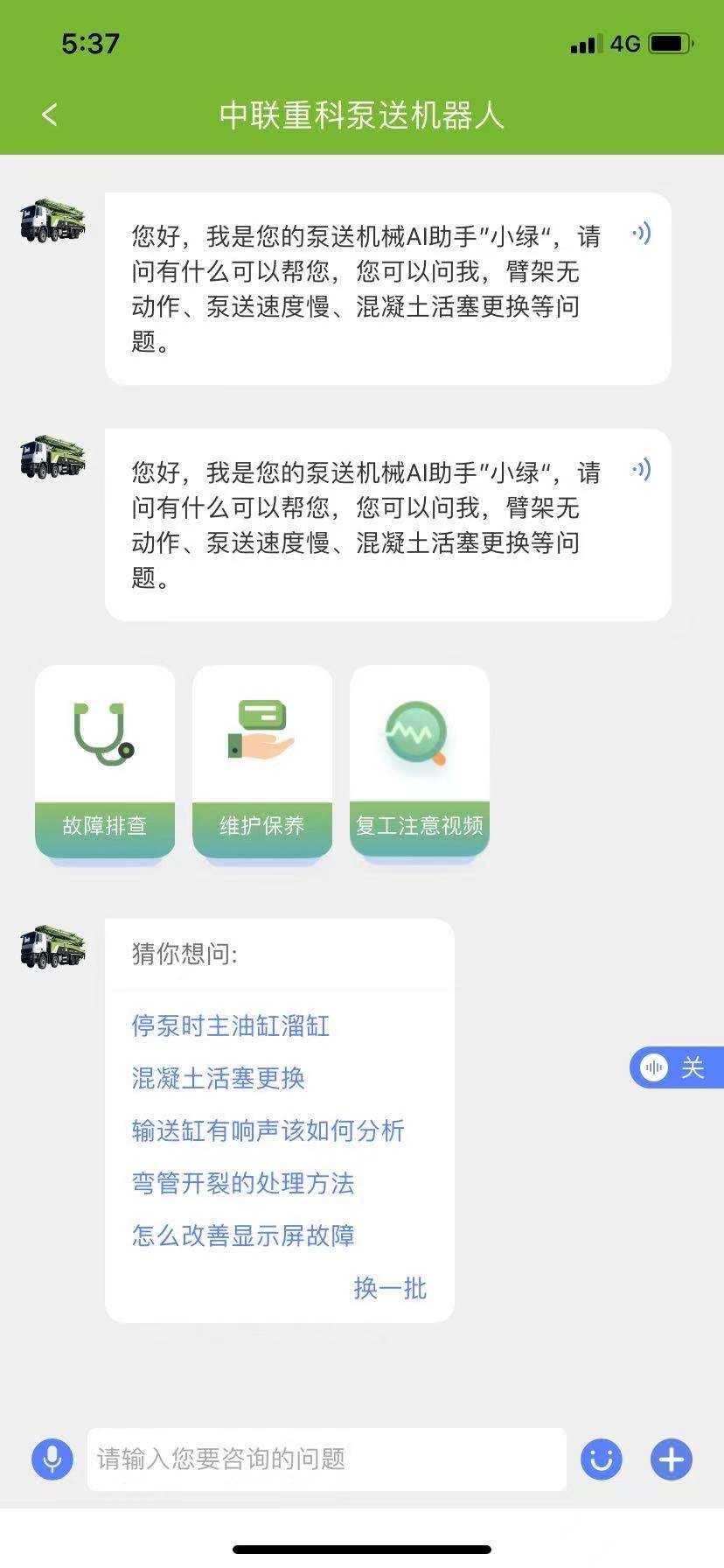Open the 维护保养 card

(x=262, y=761)
